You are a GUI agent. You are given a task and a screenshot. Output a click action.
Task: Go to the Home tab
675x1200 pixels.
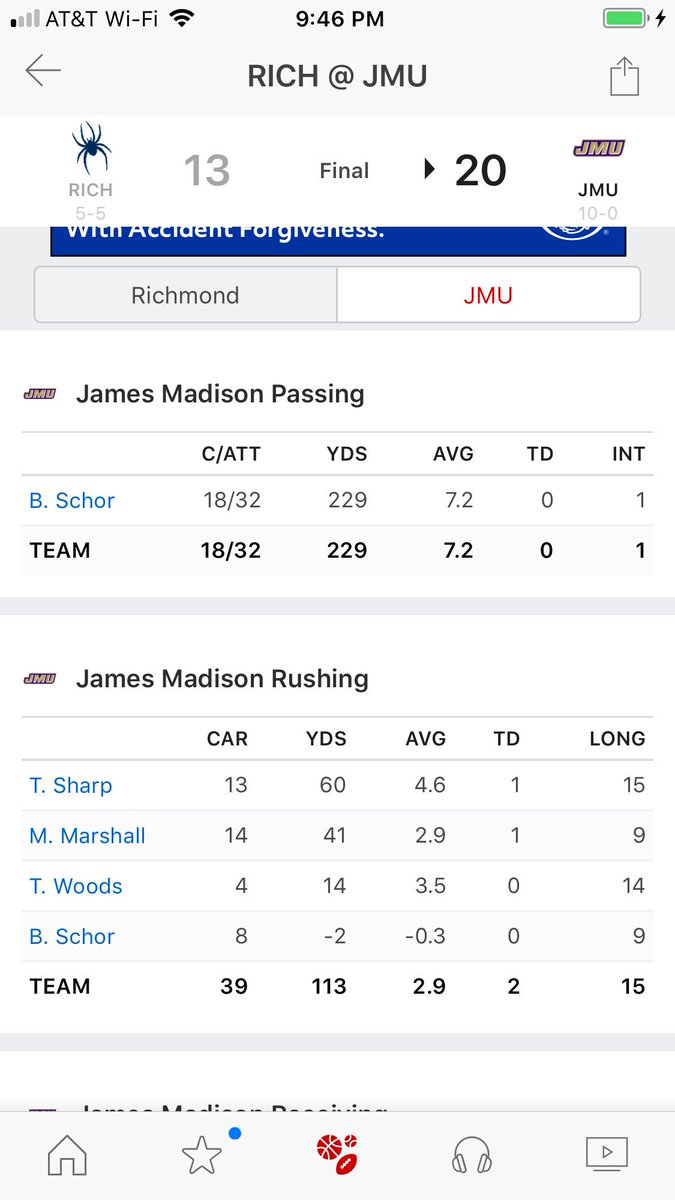[67, 1155]
